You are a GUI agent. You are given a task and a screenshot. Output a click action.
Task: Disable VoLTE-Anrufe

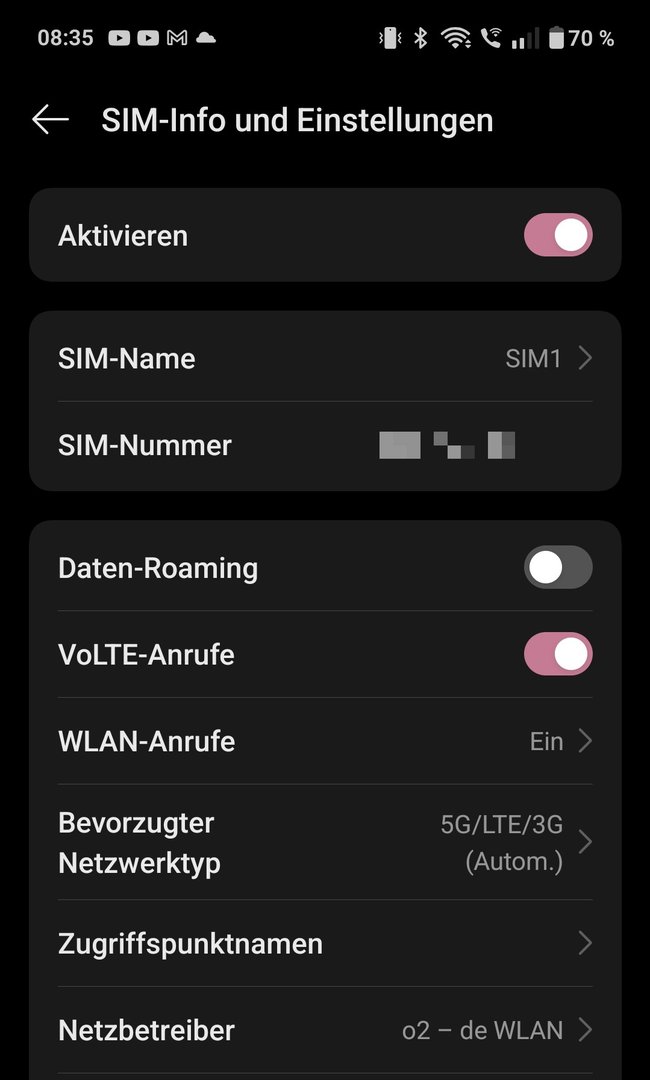(x=558, y=655)
